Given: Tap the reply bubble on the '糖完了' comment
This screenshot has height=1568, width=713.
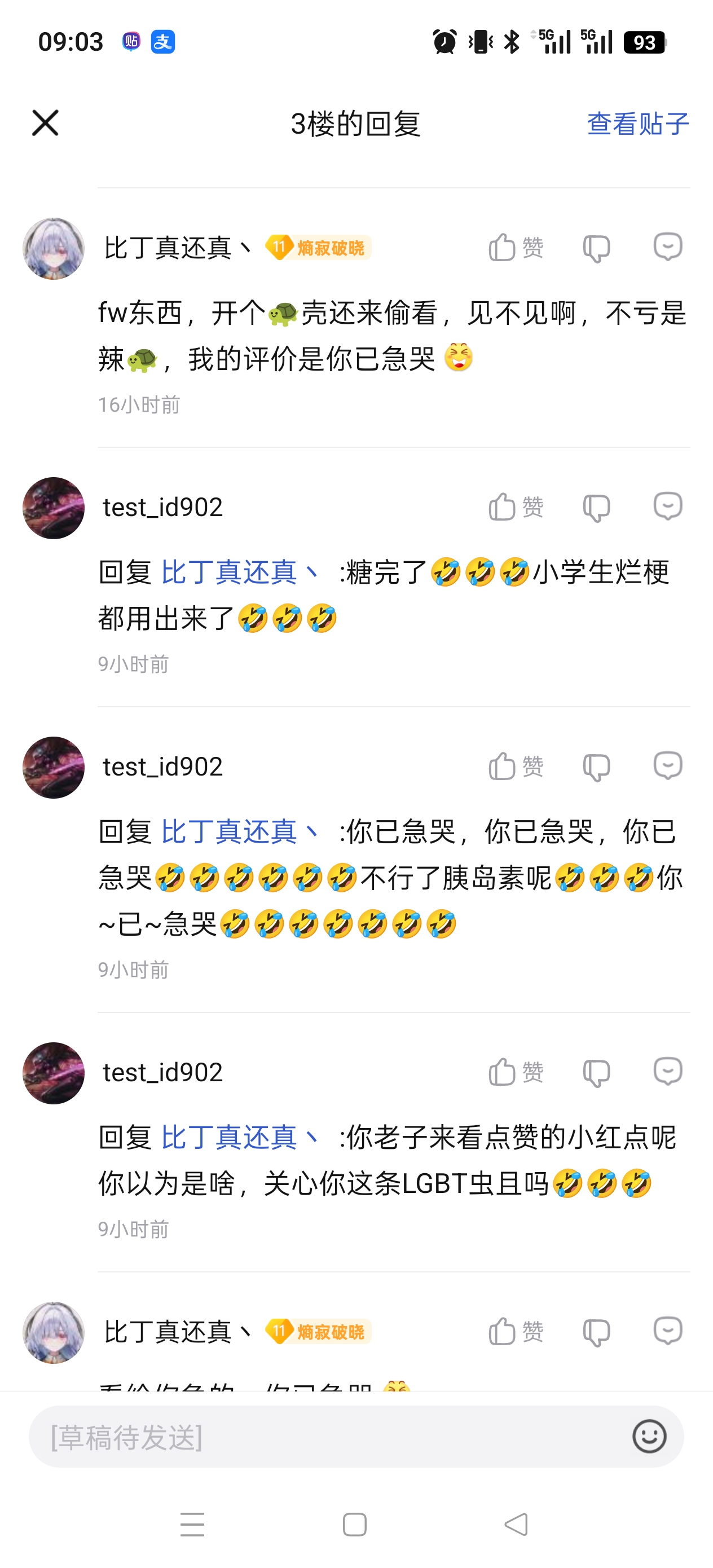Looking at the screenshot, I should (667, 506).
